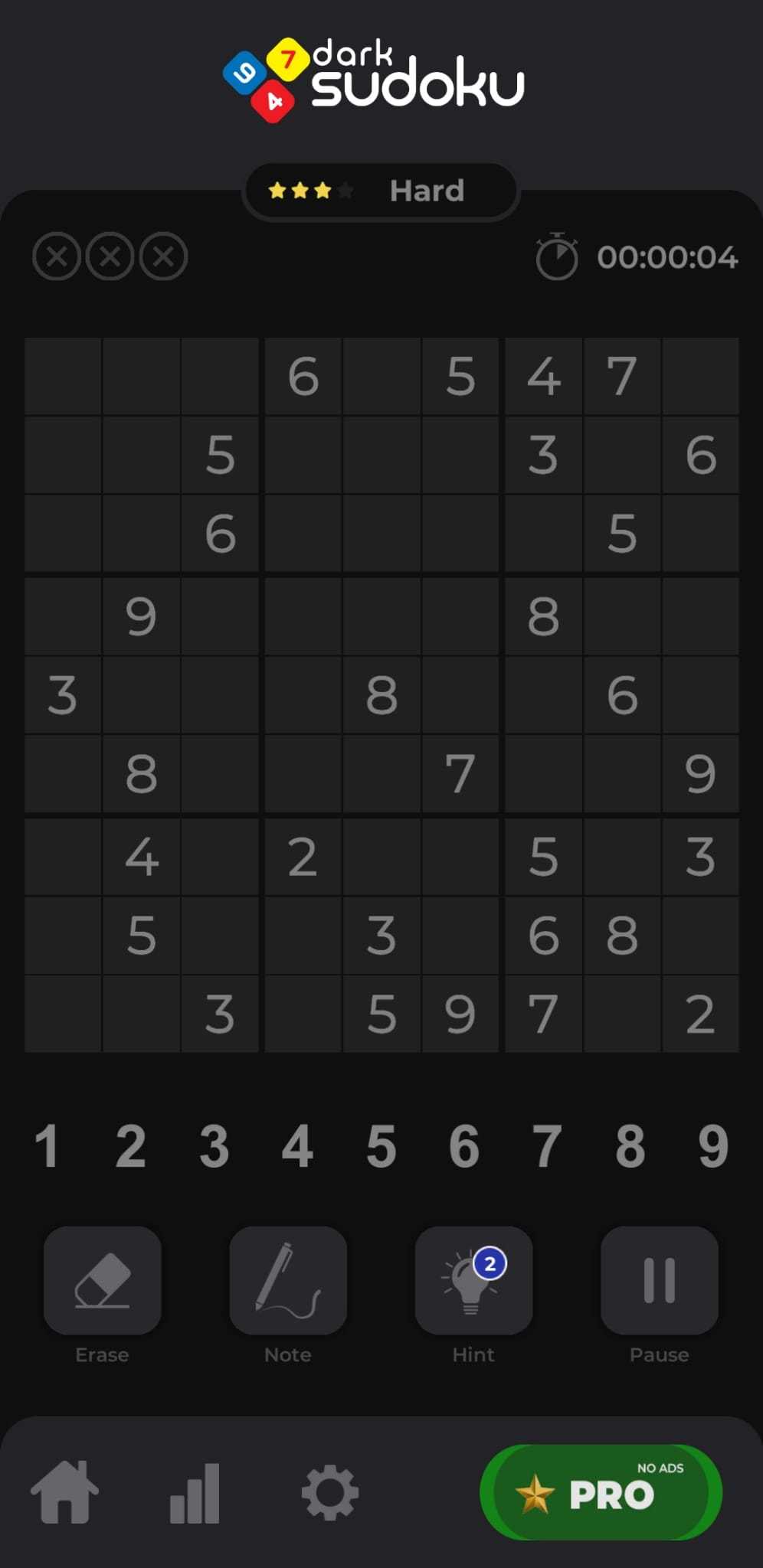View your game statistics

point(195,1491)
